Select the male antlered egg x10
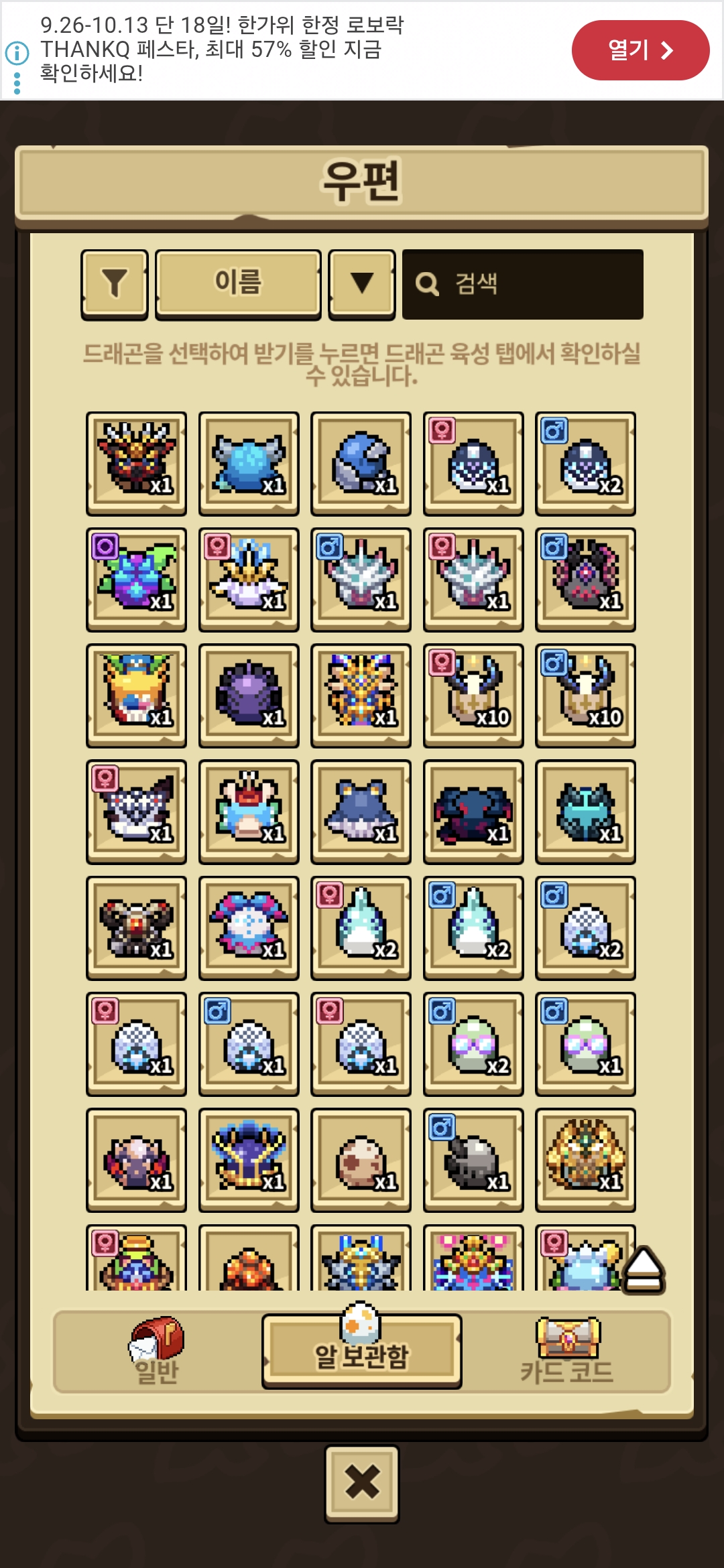724x1568 pixels. [x=585, y=696]
